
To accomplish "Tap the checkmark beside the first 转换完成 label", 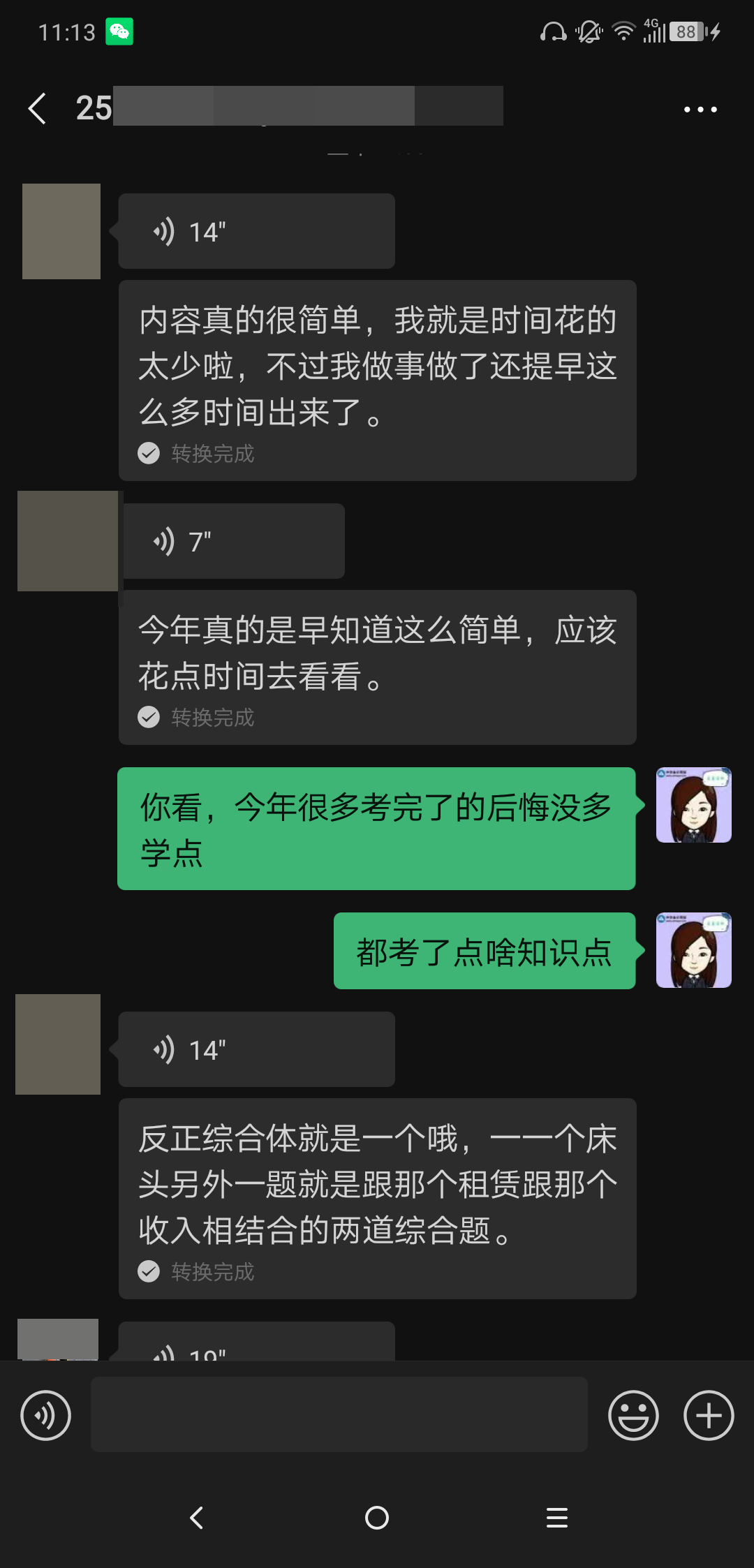I will 149,452.
